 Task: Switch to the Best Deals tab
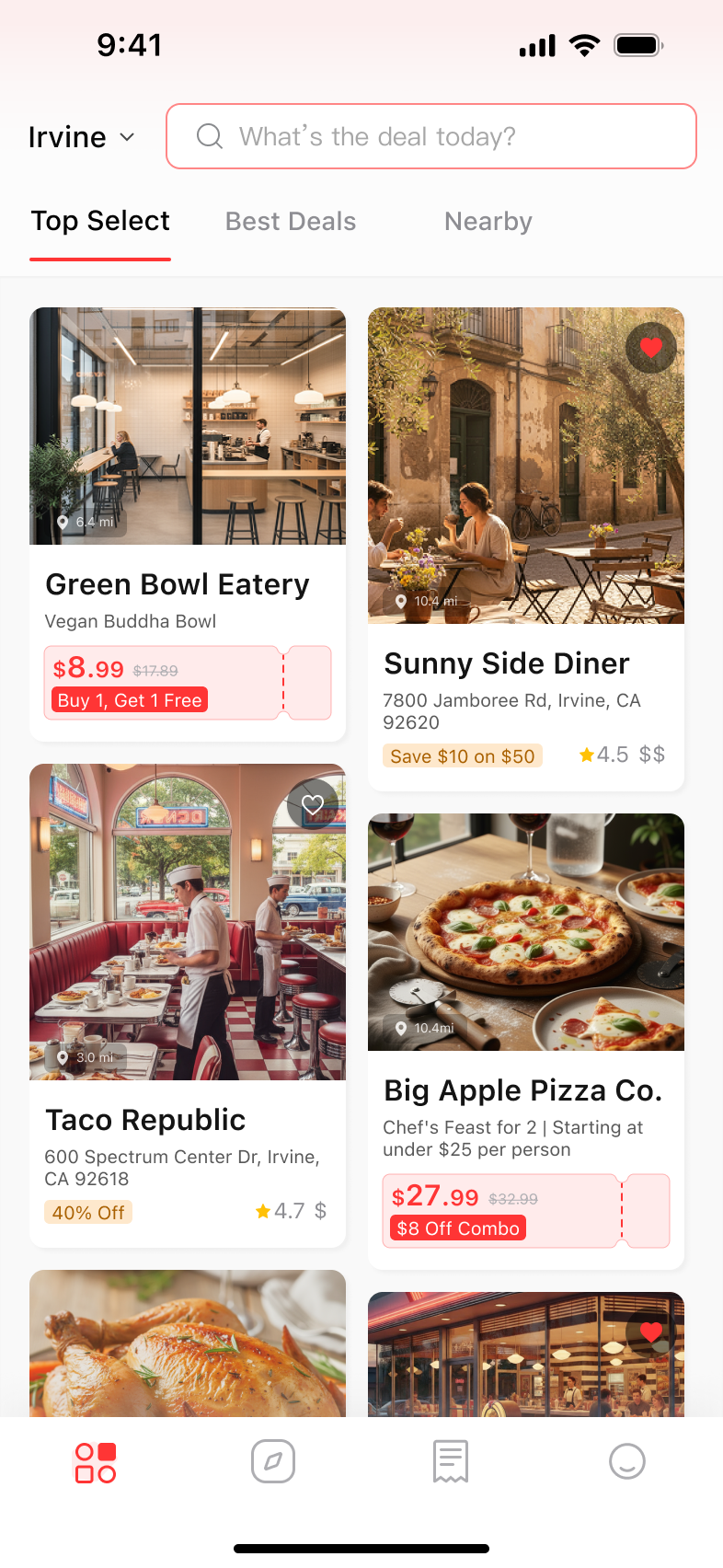click(x=291, y=222)
